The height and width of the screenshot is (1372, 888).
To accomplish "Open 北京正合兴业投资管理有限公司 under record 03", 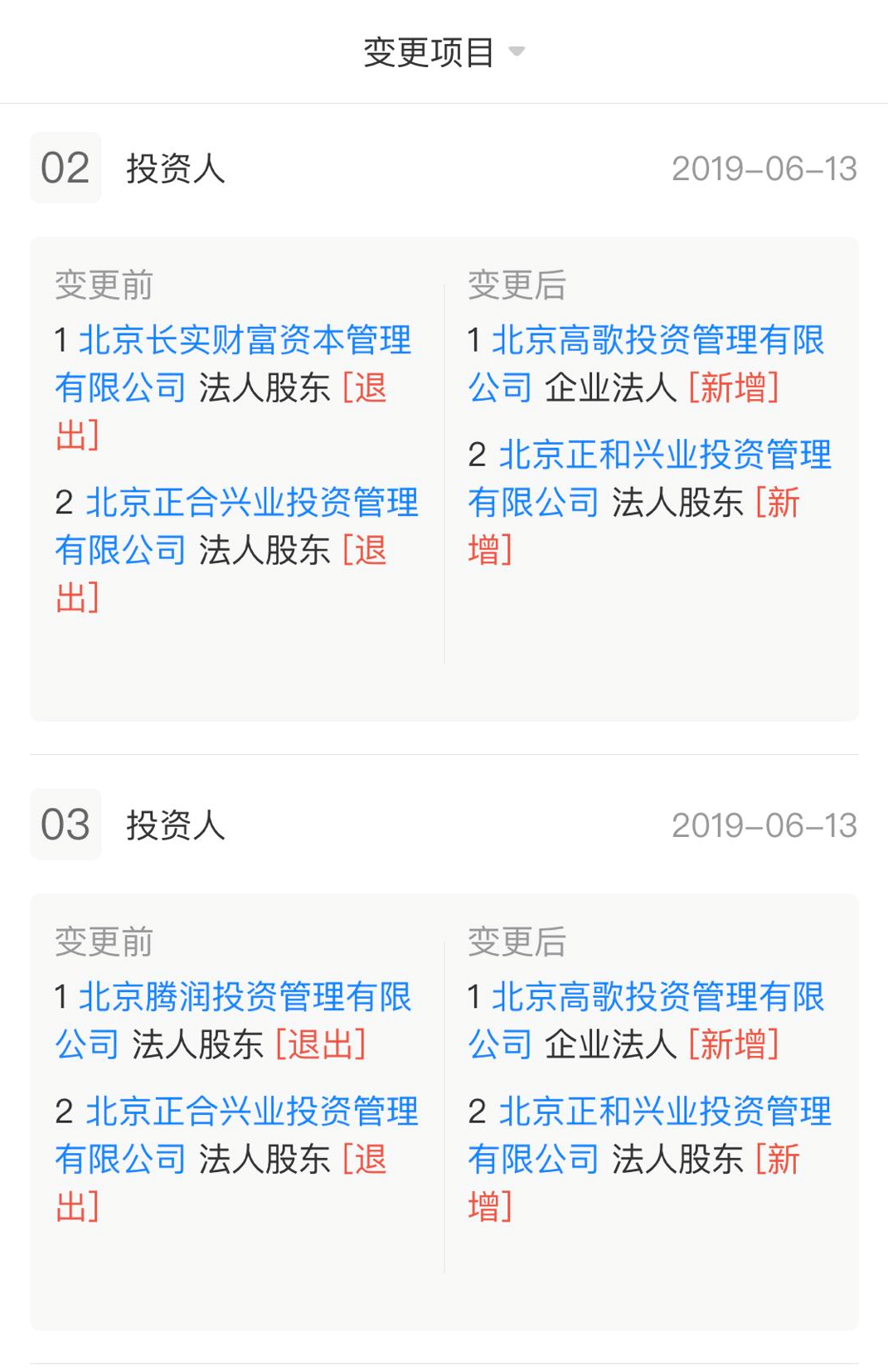I will [x=251, y=1112].
